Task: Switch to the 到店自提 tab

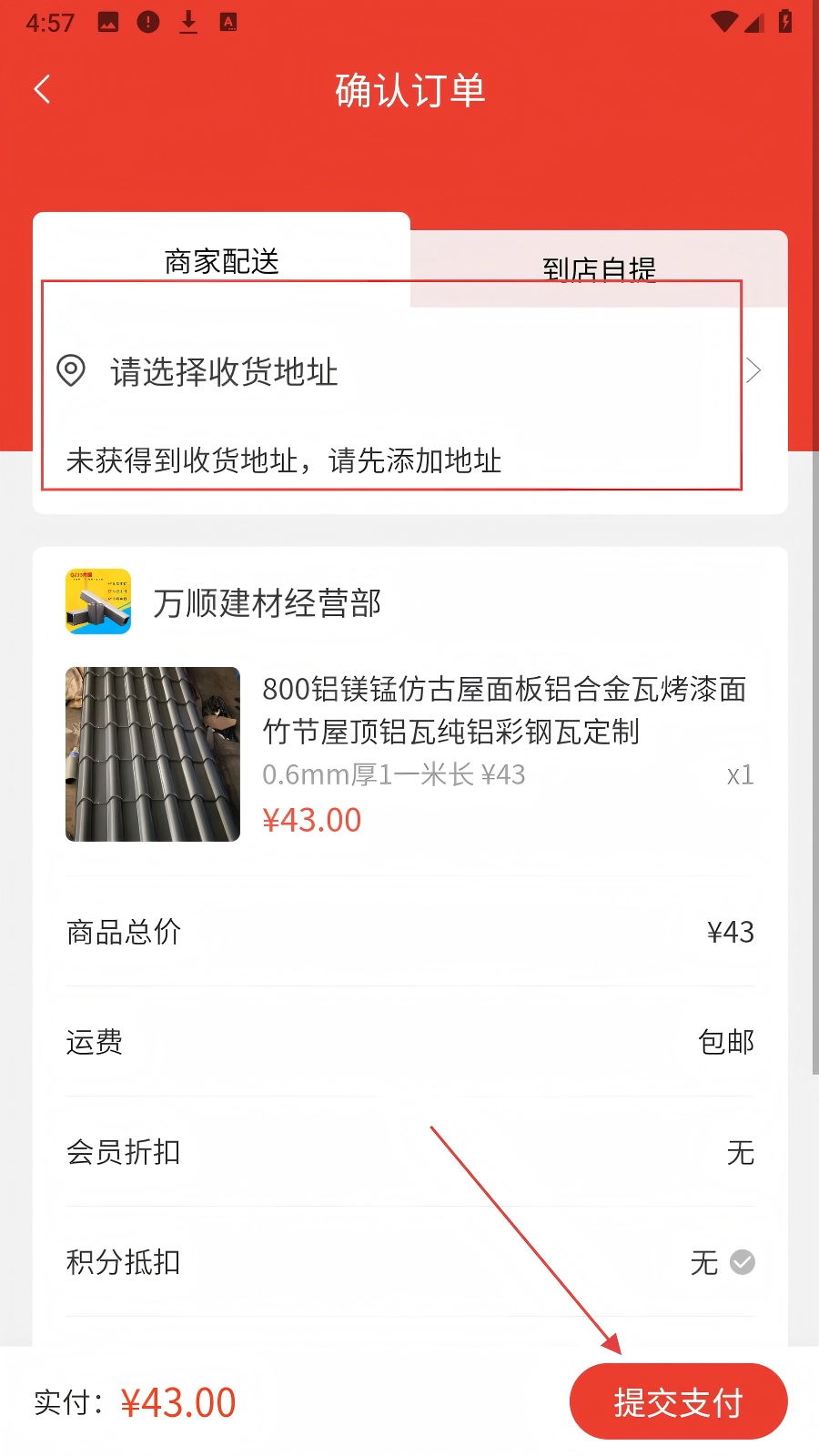Action: (599, 268)
